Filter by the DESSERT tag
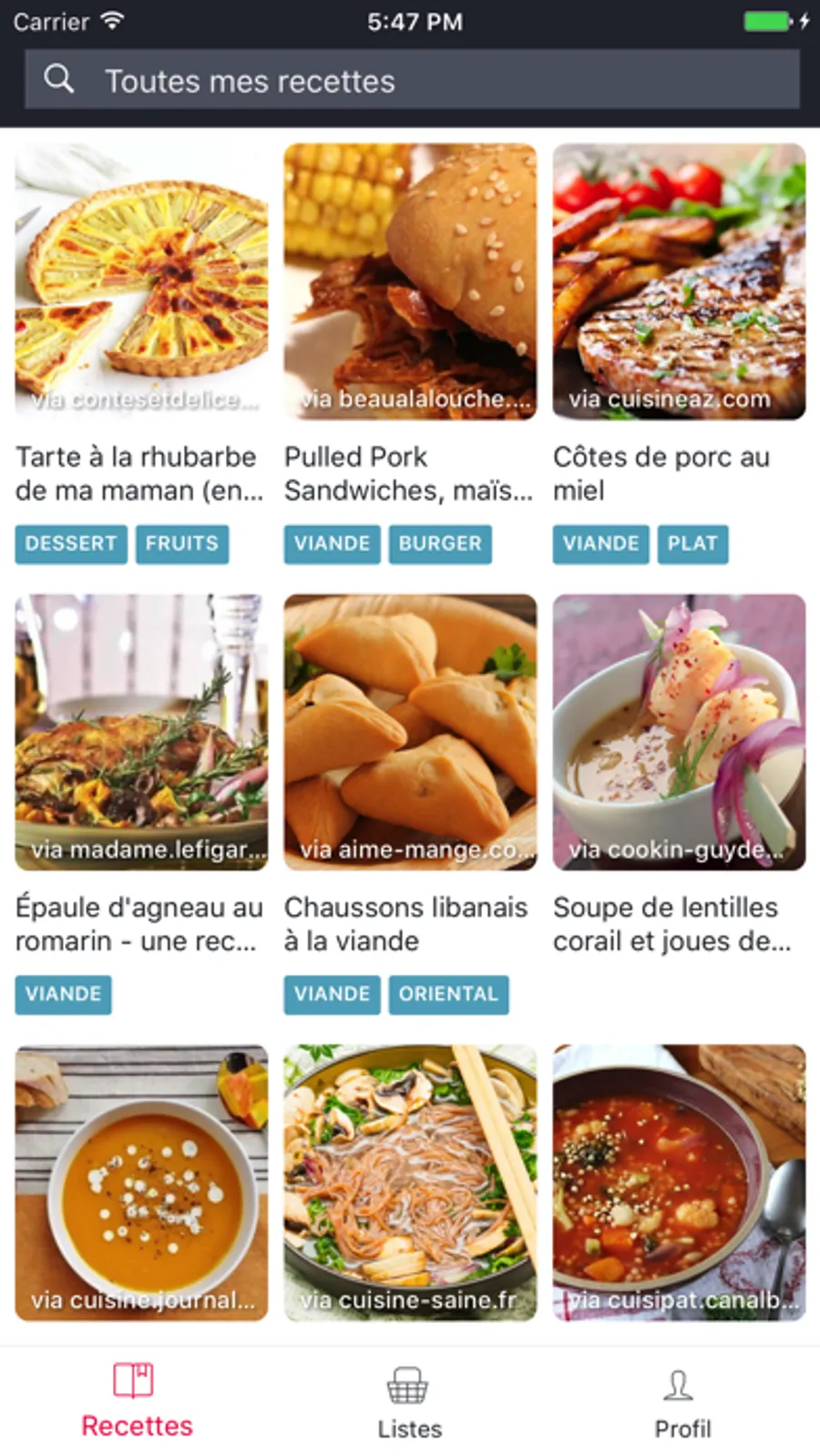820x1456 pixels. click(71, 544)
